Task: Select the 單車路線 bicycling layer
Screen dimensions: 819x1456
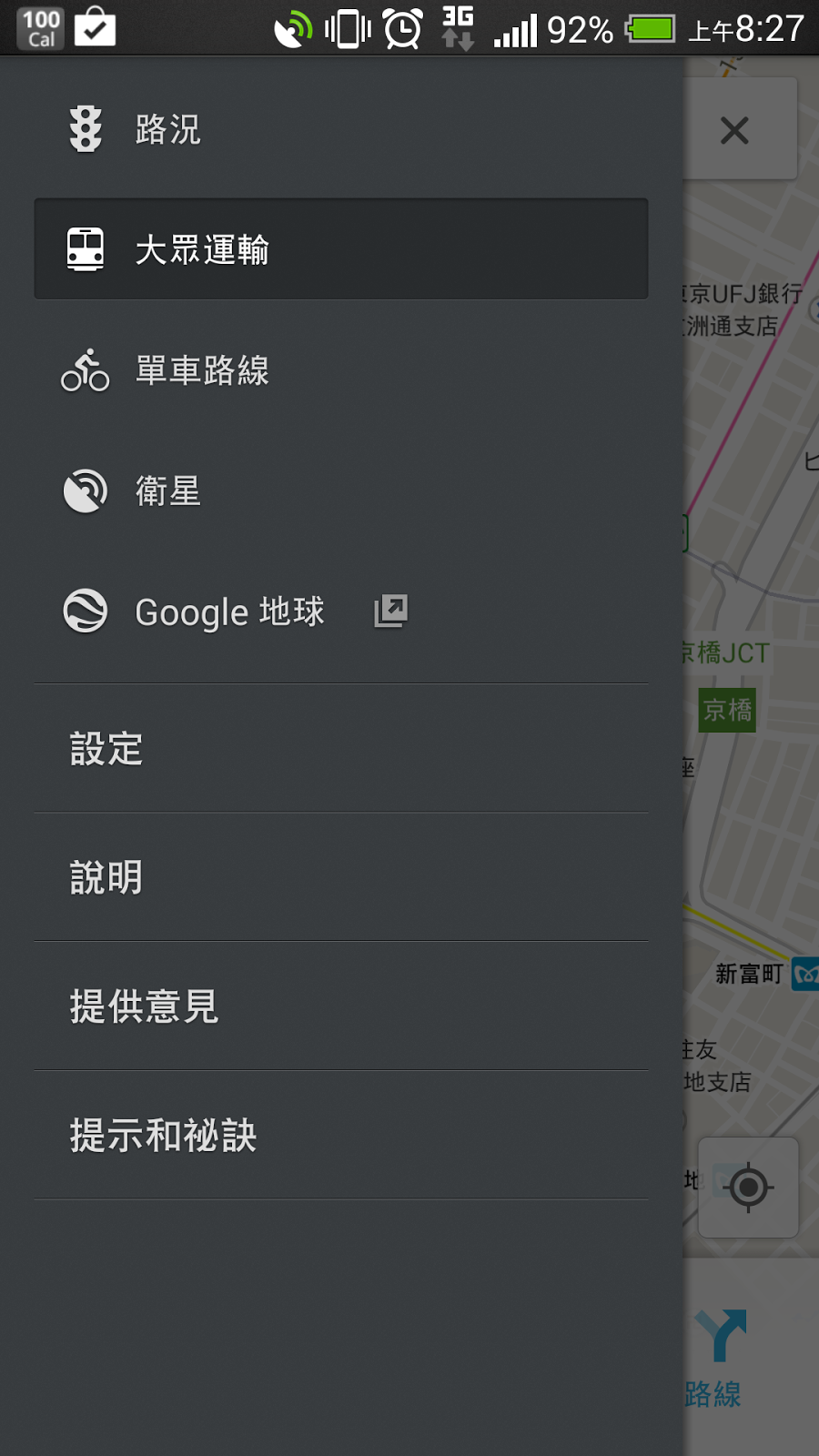Action: 341,369
